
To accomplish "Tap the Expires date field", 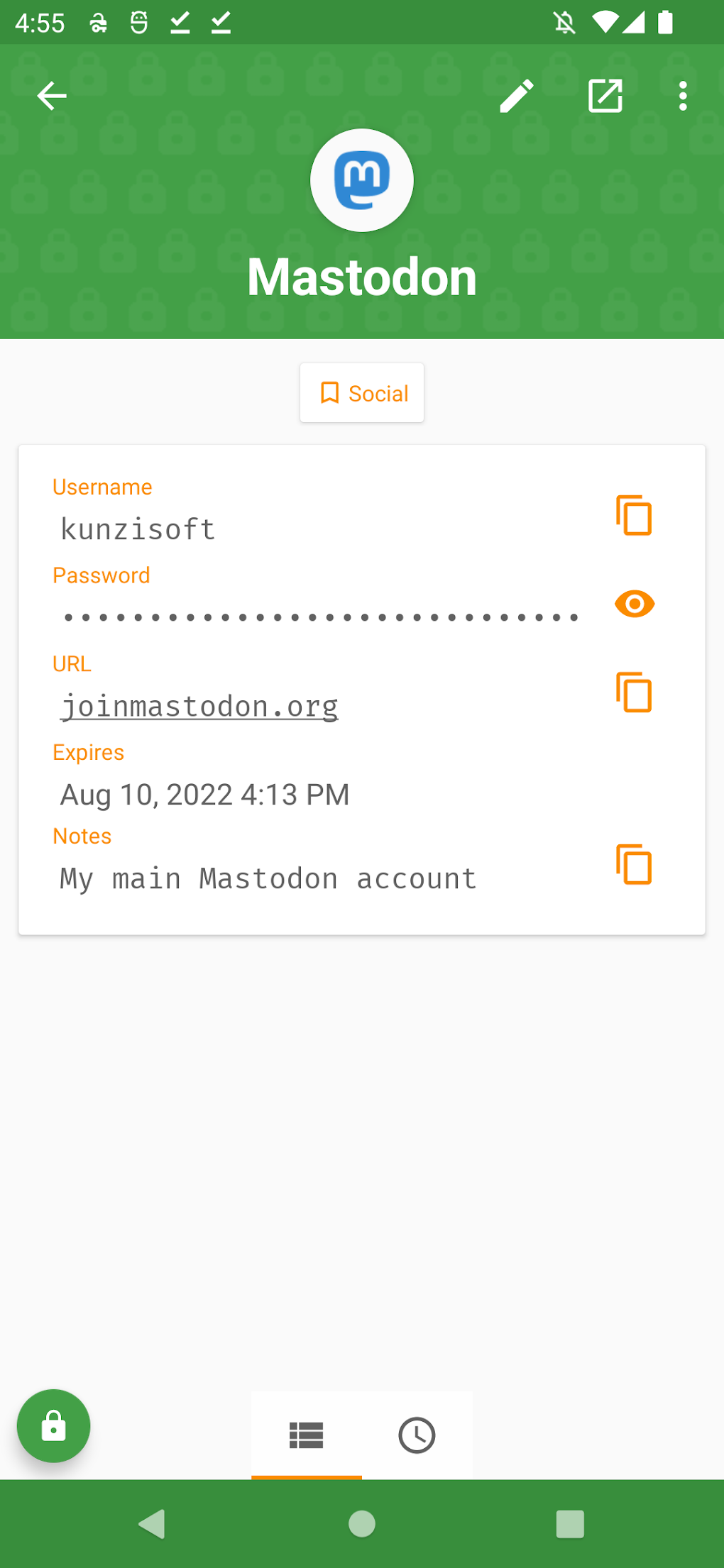I will coord(204,794).
